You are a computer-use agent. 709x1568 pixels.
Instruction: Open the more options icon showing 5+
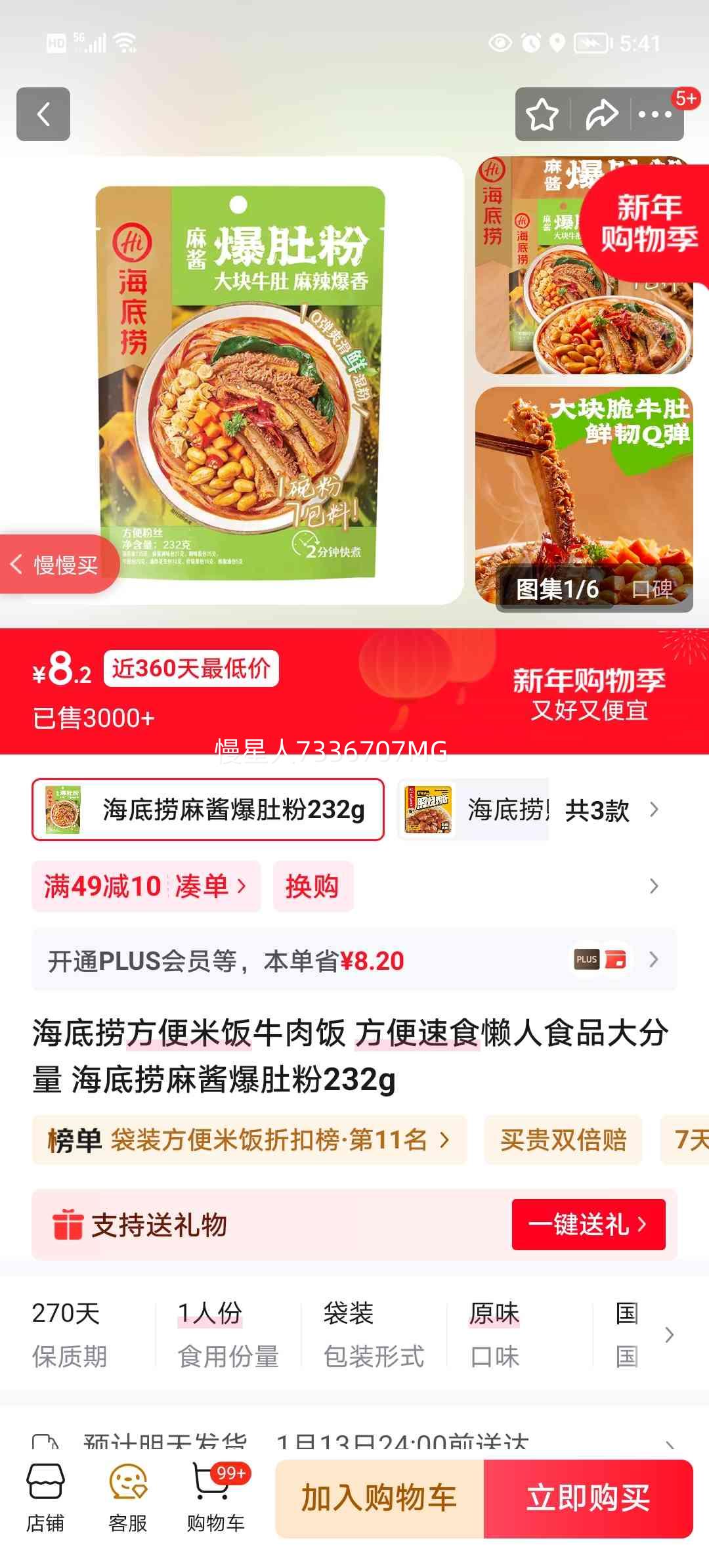pyautogui.click(x=654, y=115)
